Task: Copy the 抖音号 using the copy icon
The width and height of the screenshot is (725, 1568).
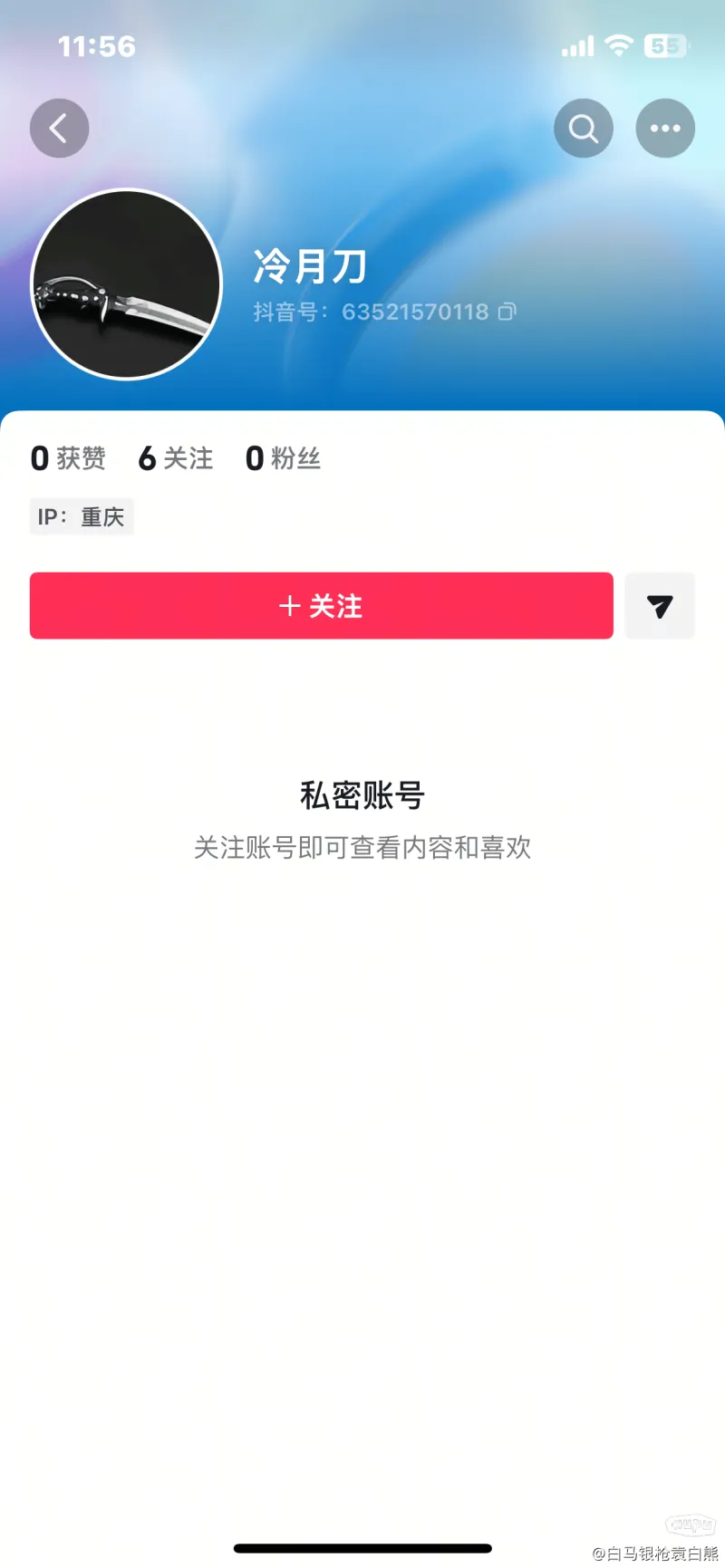Action: pyautogui.click(x=508, y=311)
